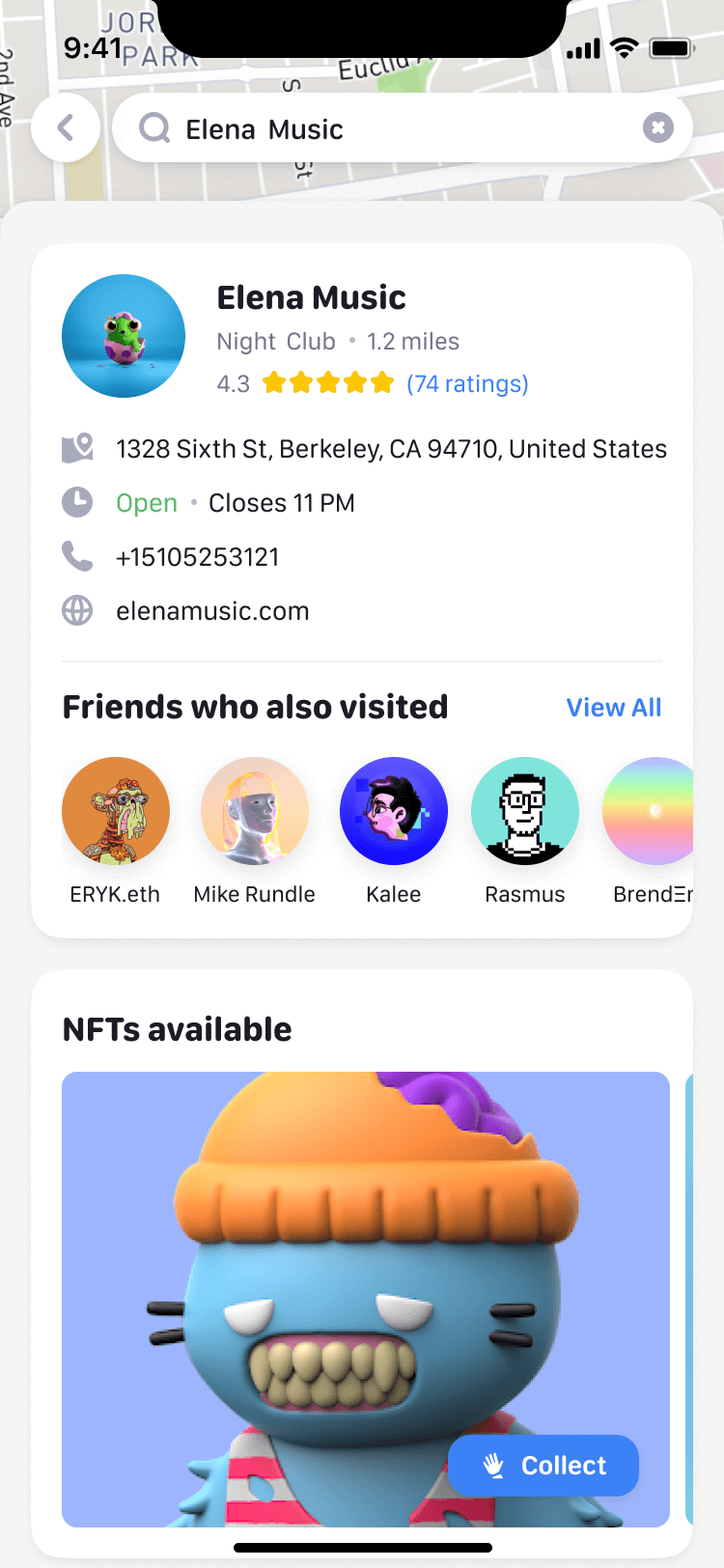Call the phone number +15105253121

click(197, 557)
